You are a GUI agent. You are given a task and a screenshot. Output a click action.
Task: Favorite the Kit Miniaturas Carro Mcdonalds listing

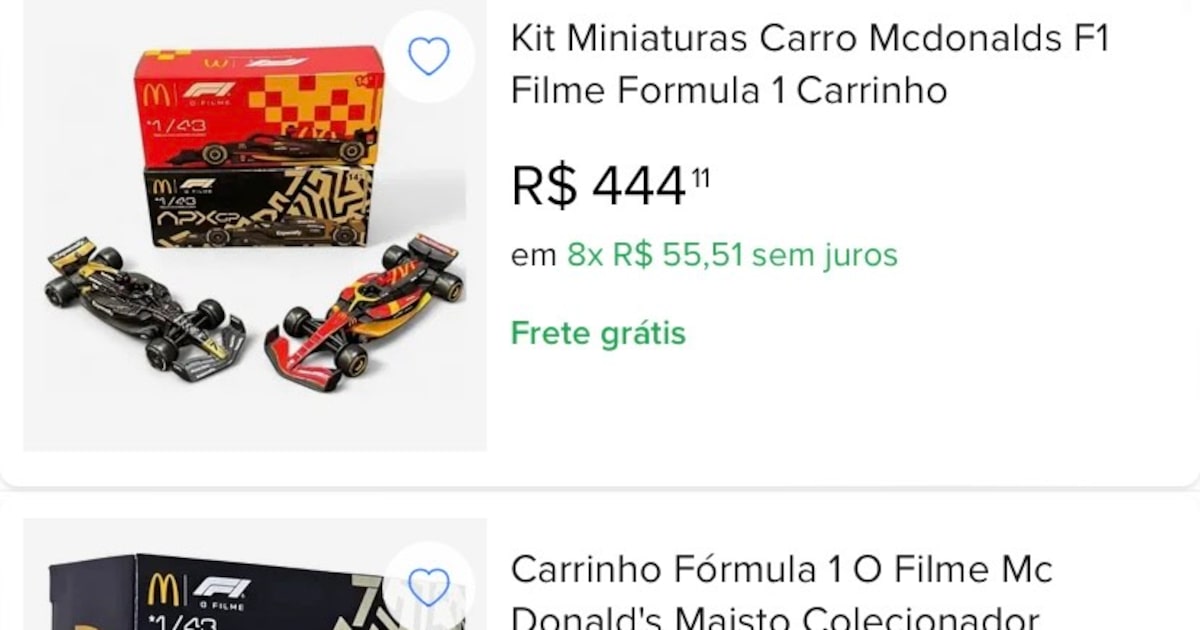pyautogui.click(x=429, y=56)
